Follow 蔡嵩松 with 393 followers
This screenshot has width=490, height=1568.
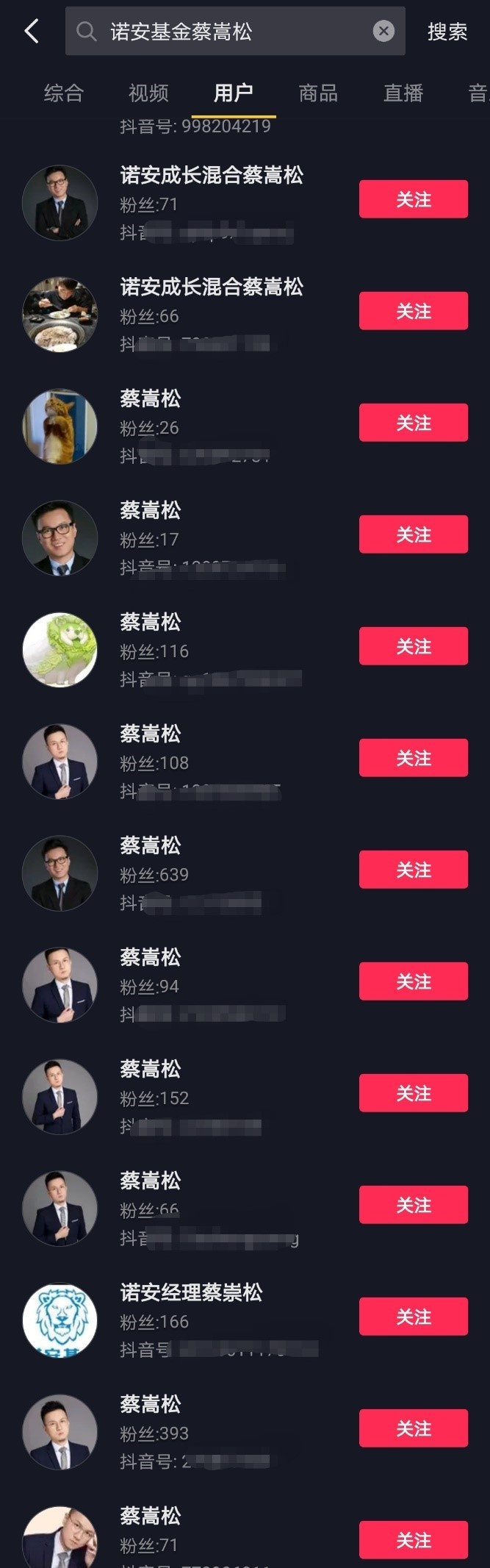[413, 1428]
